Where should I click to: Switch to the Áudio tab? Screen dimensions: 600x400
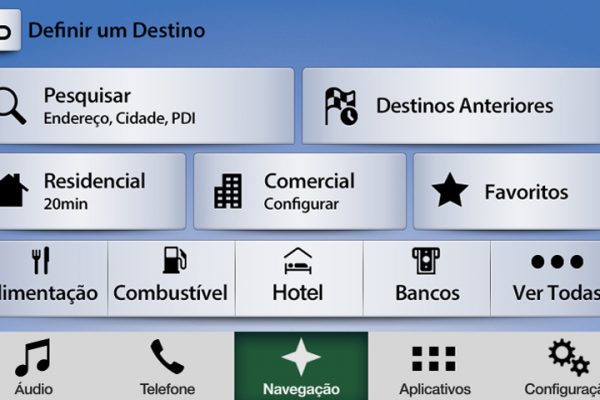tap(33, 368)
